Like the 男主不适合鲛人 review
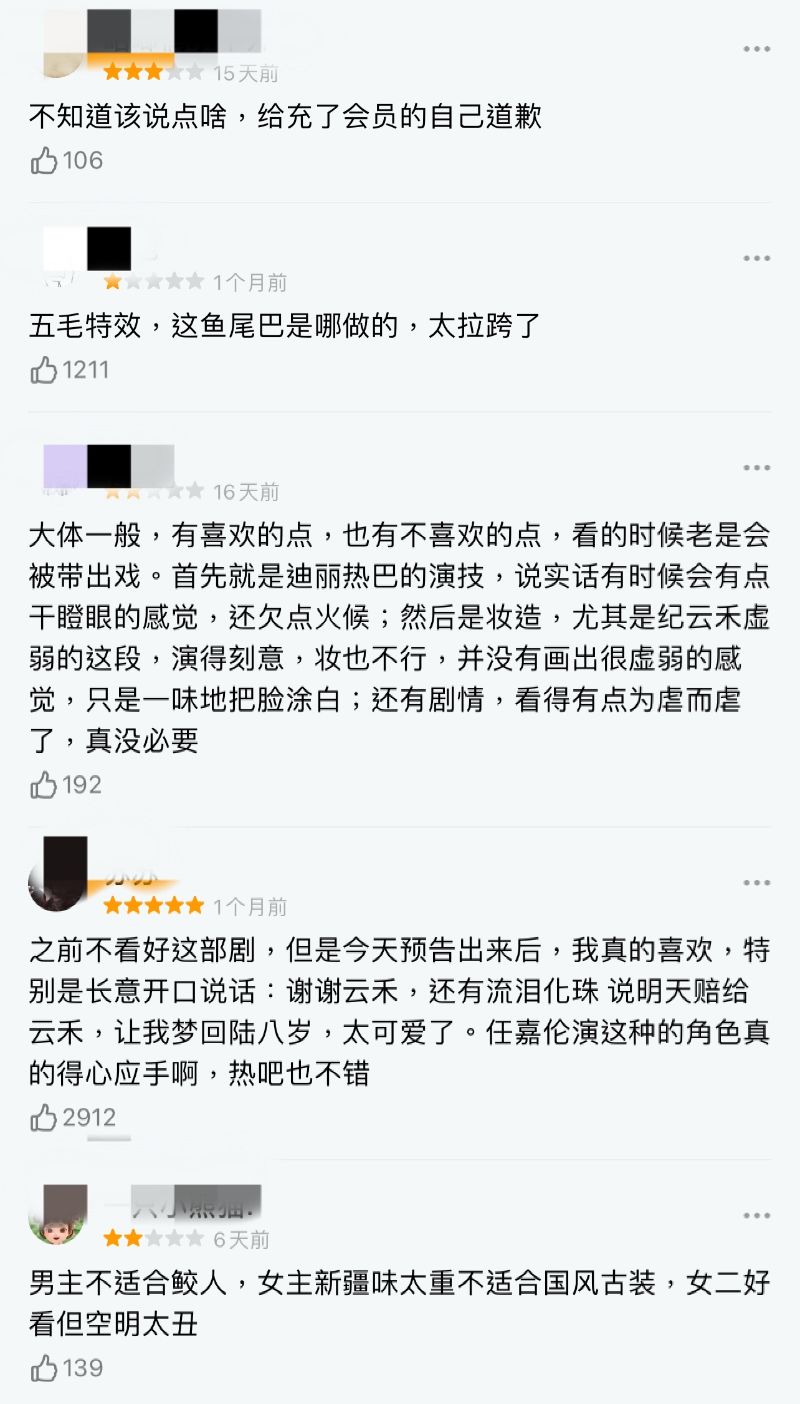The height and width of the screenshot is (1404, 800). click(x=45, y=1367)
